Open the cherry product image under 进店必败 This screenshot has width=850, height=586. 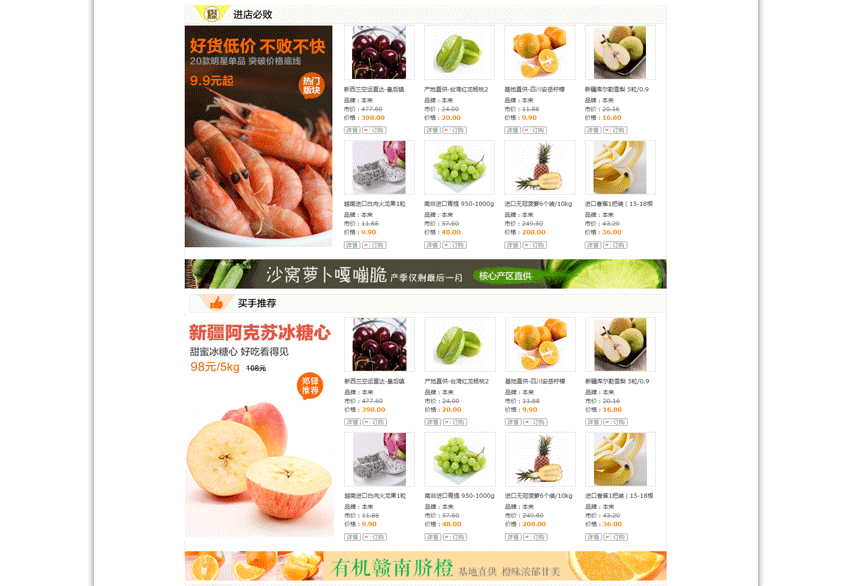tap(379, 52)
